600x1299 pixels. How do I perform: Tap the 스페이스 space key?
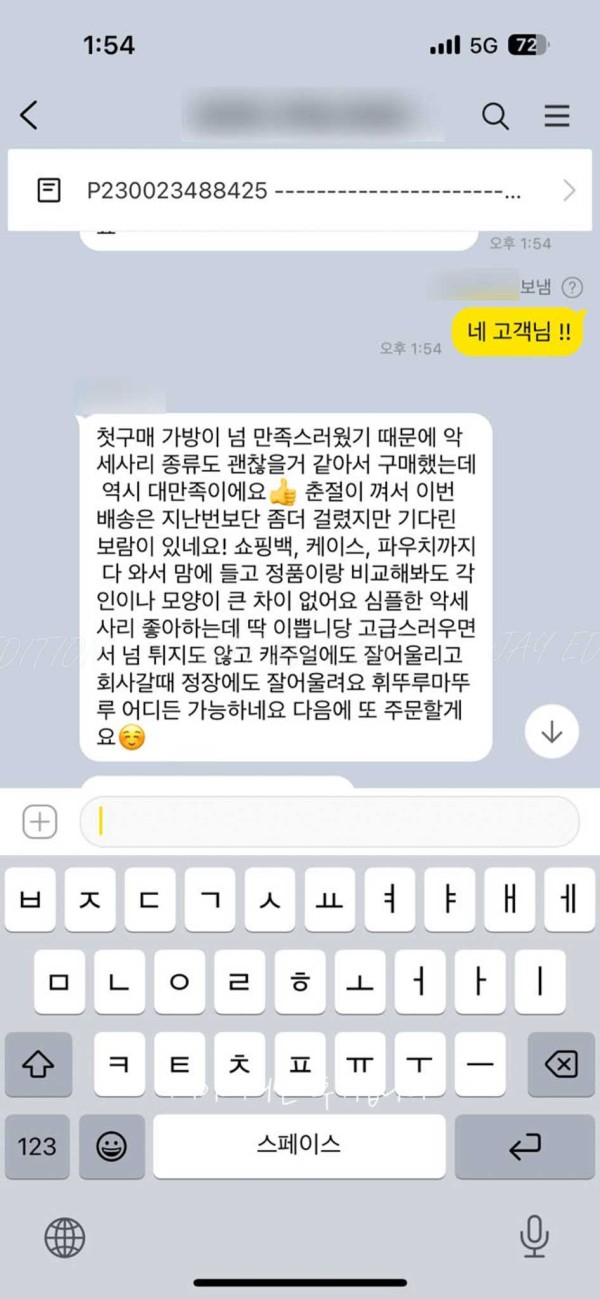[x=298, y=1146]
